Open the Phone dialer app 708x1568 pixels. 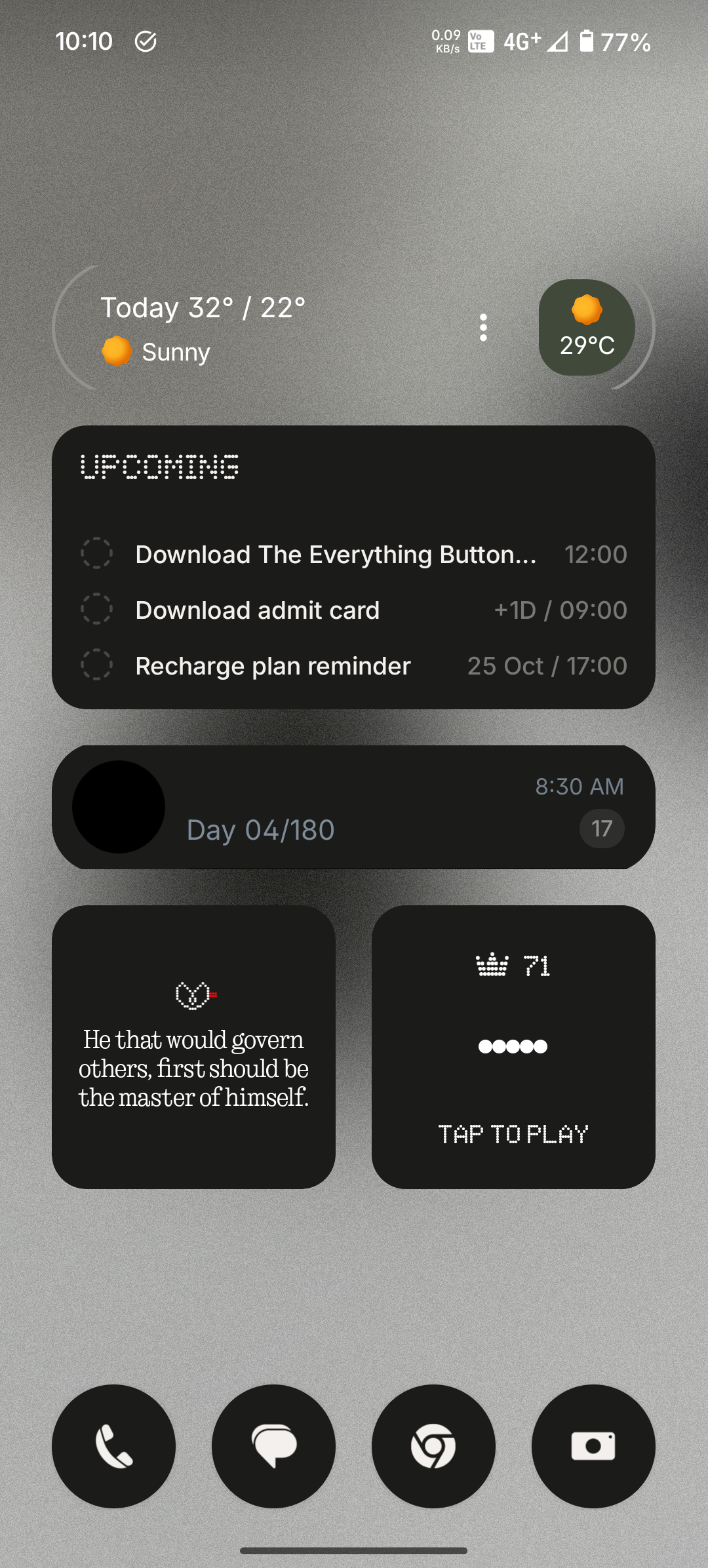pyautogui.click(x=113, y=1445)
